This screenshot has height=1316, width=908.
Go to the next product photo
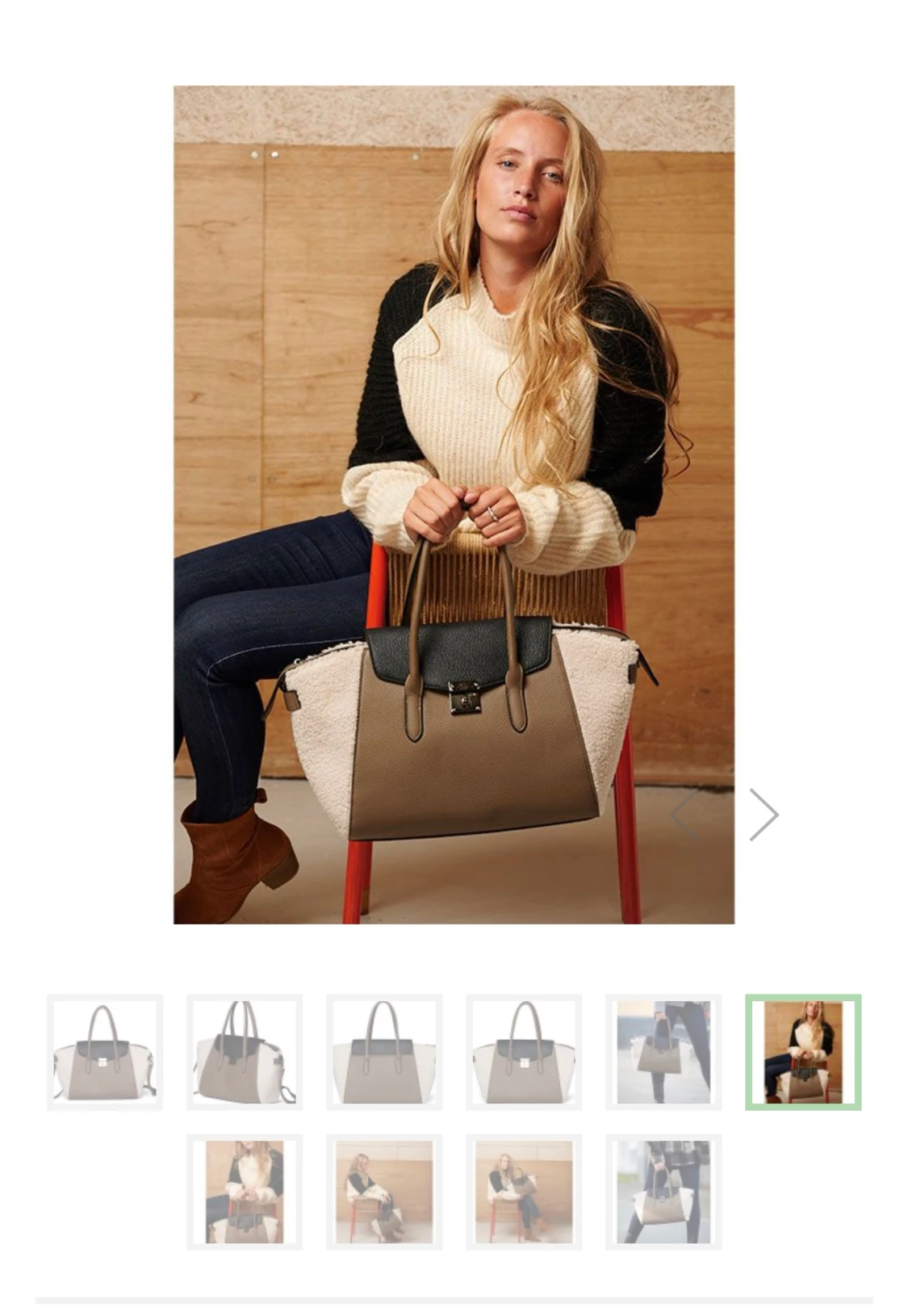tap(763, 815)
